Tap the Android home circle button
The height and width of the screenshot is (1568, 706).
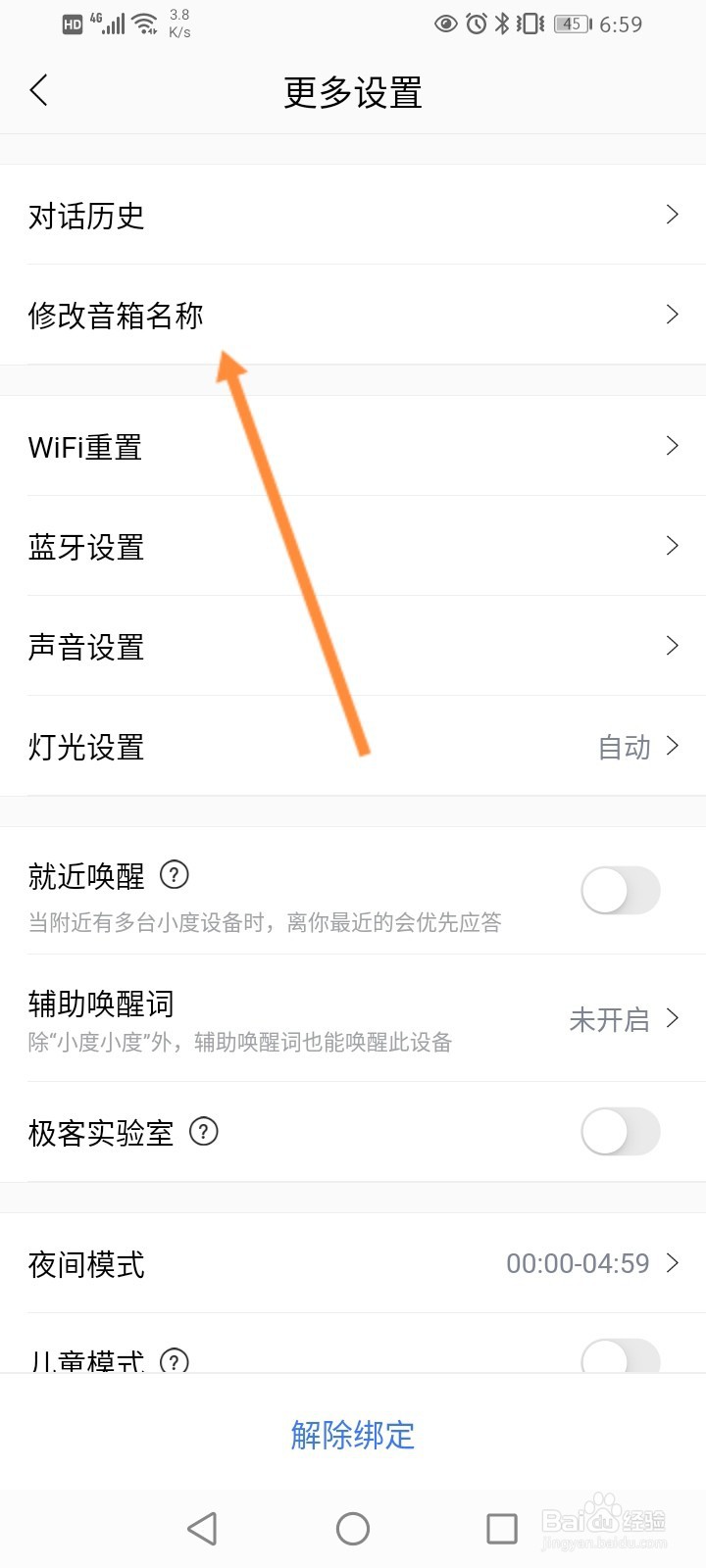pyautogui.click(x=353, y=1527)
